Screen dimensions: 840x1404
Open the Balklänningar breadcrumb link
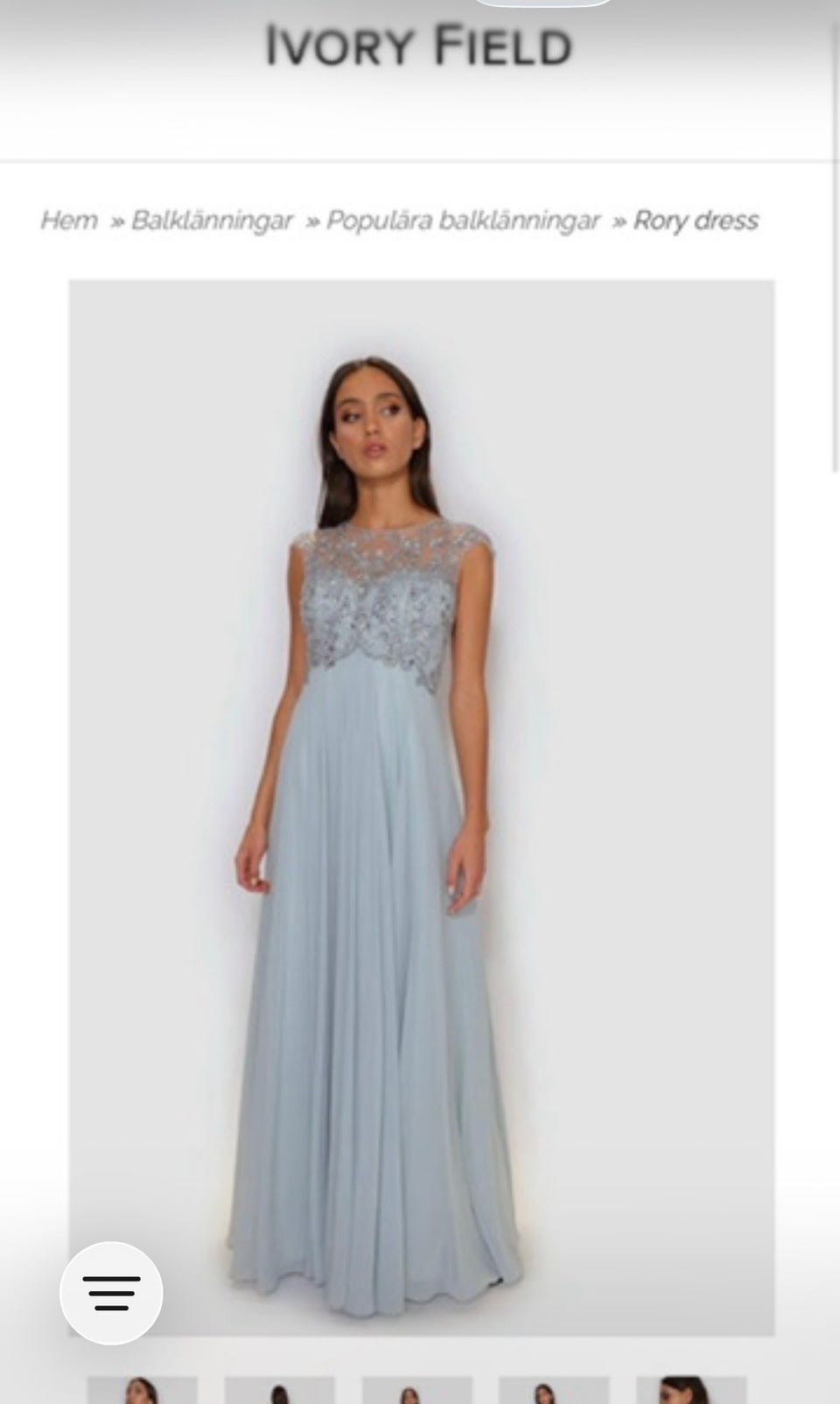(212, 221)
